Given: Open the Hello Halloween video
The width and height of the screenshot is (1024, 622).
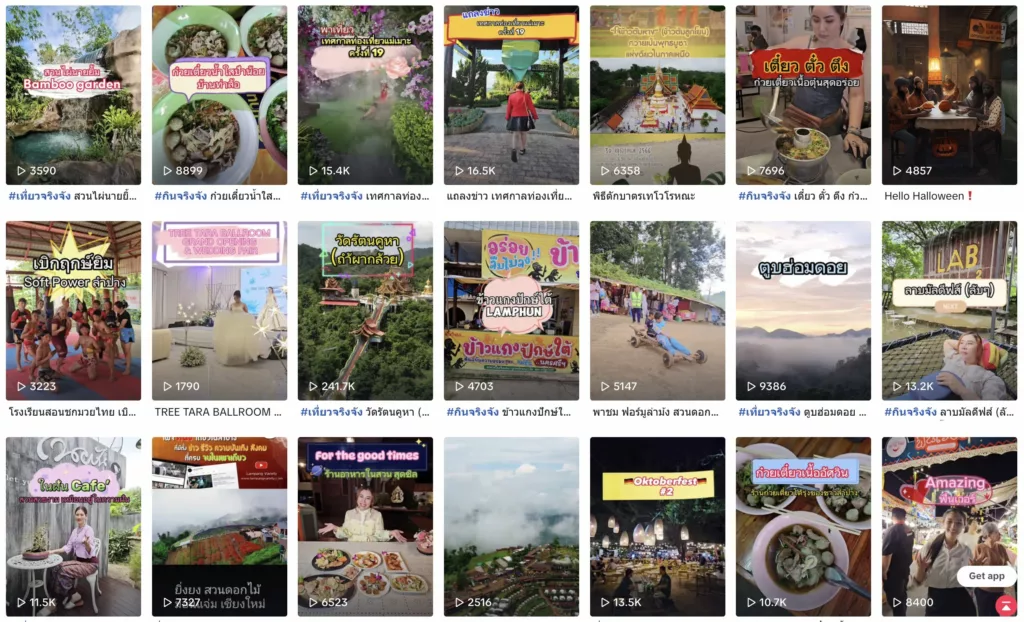Looking at the screenshot, I should point(949,95).
